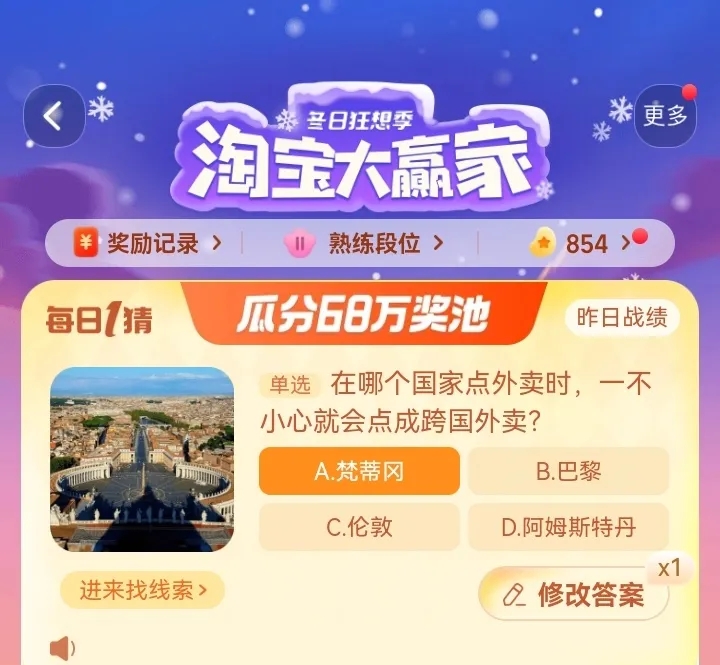This screenshot has height=665, width=720.
Task: Go back with the arrow button
Action: point(54,116)
